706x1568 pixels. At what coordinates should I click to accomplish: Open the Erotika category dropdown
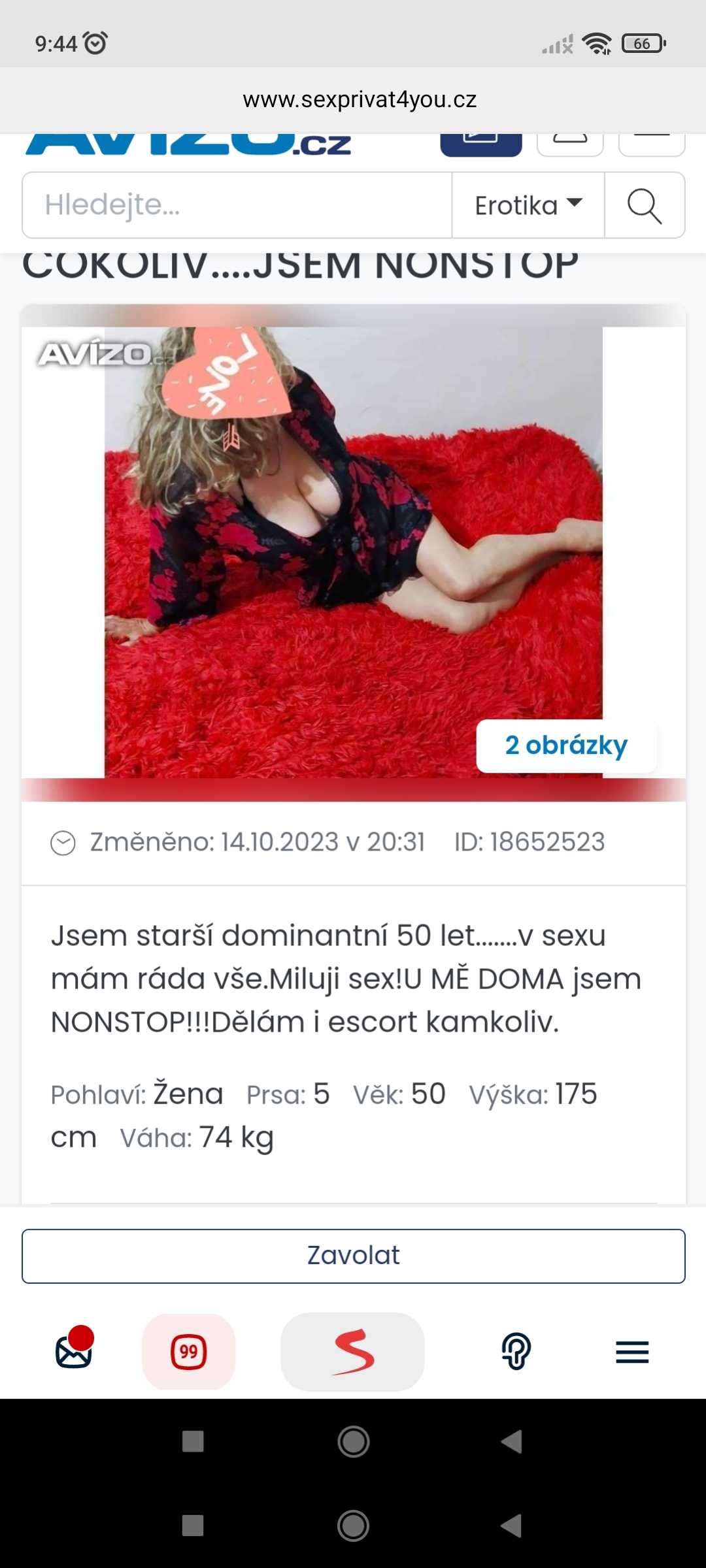528,205
